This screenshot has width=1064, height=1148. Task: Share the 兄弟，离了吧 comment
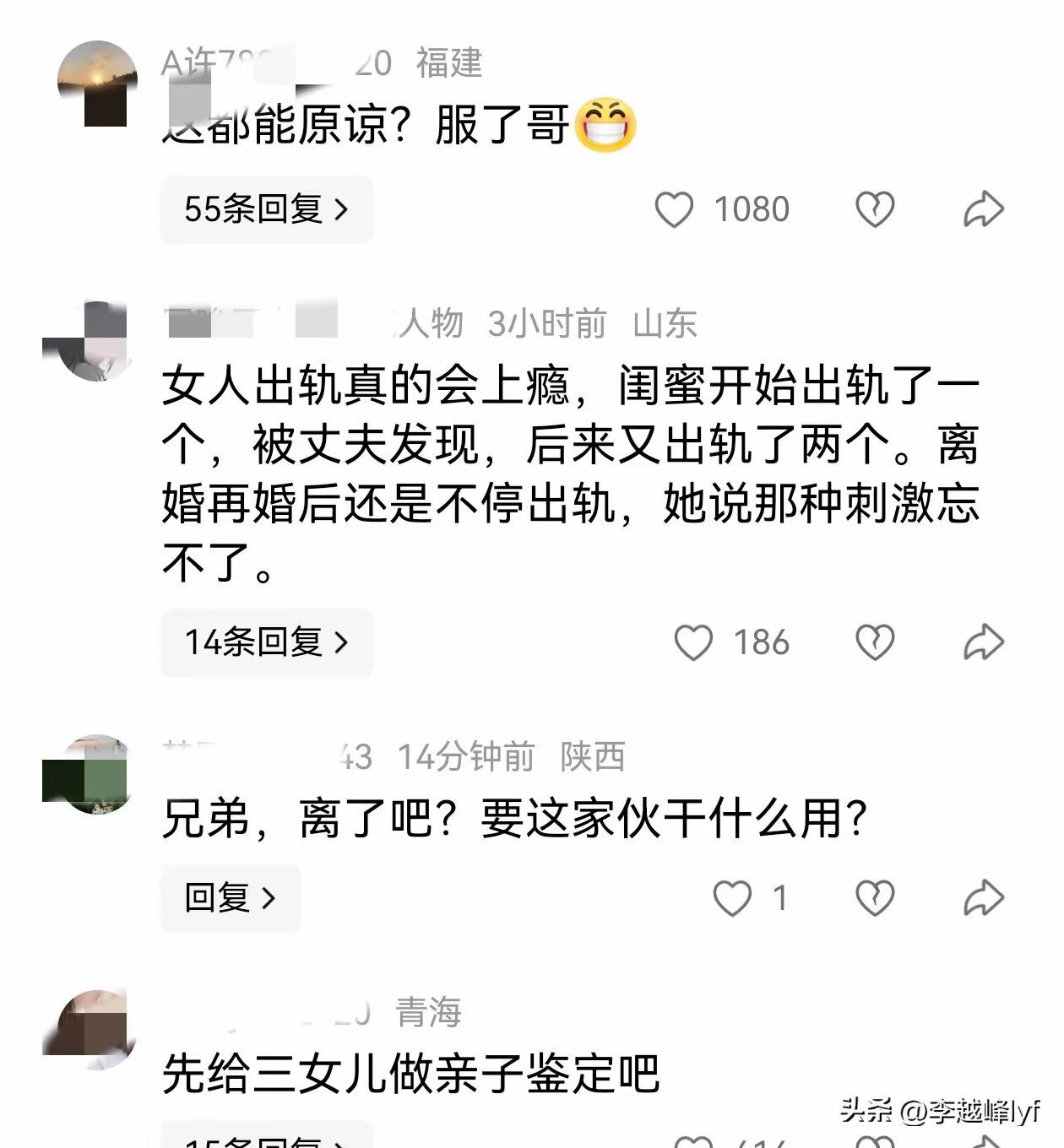984,898
